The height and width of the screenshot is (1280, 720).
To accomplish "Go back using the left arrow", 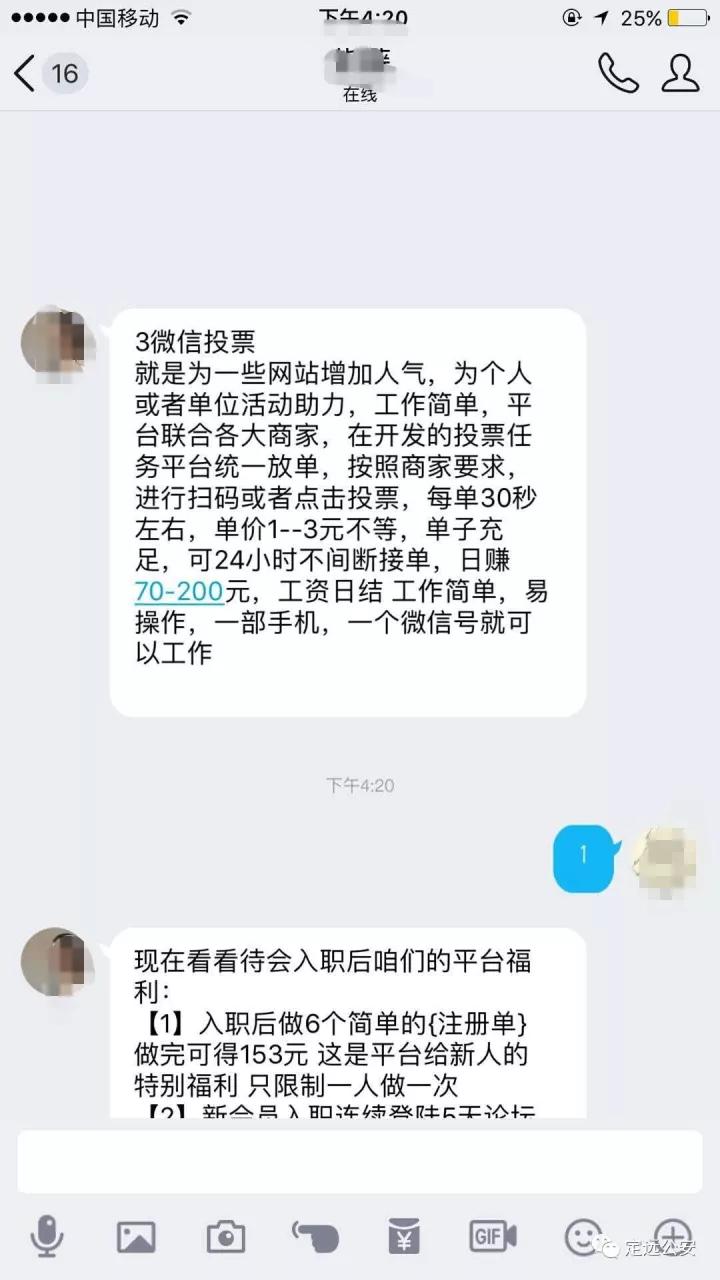I will [25, 70].
